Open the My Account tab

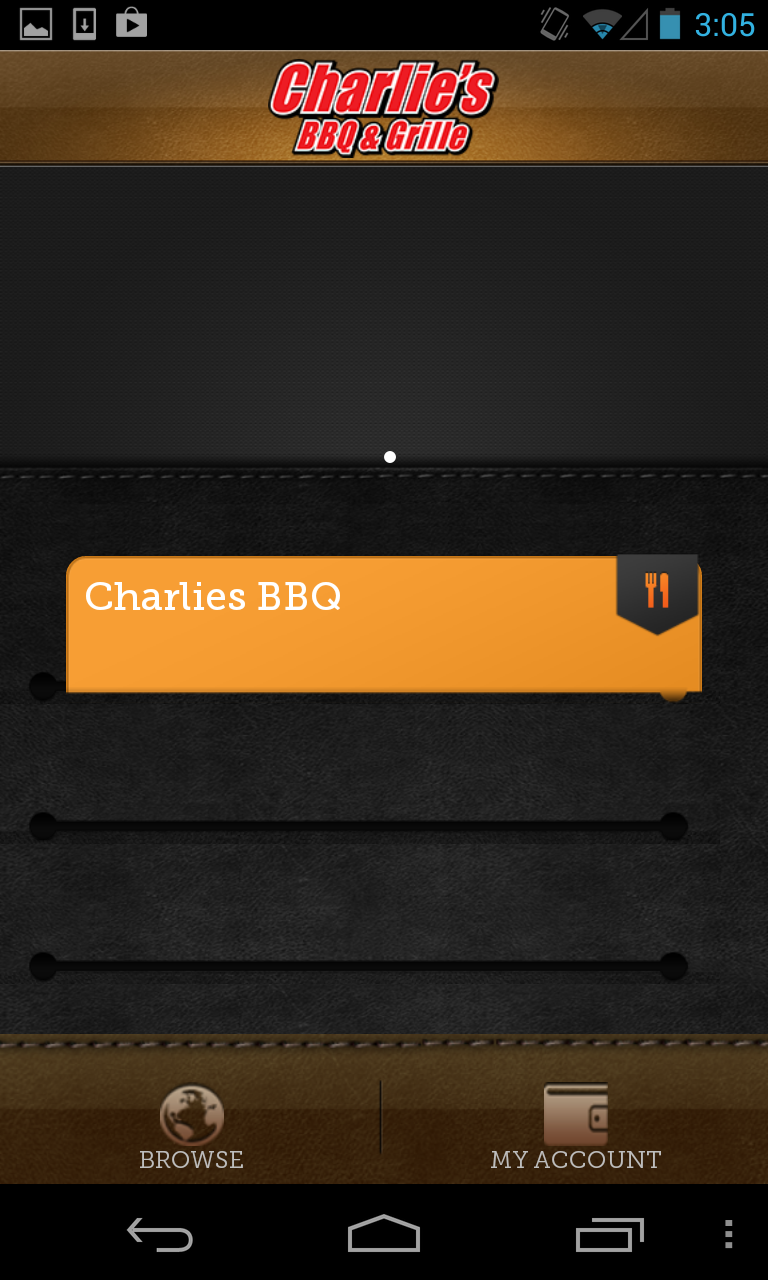coord(576,1127)
